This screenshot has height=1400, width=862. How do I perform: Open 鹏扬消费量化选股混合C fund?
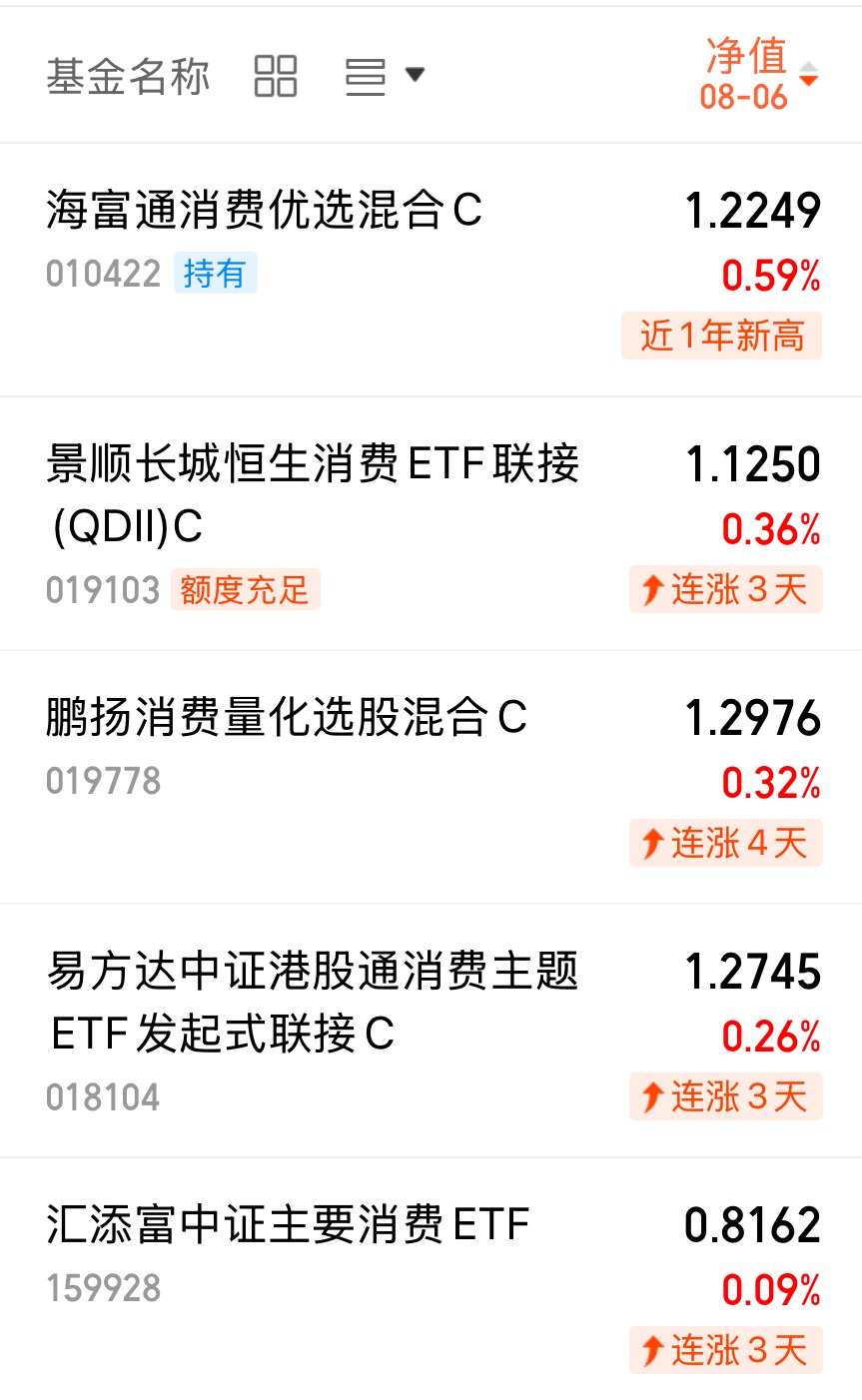click(x=431, y=778)
